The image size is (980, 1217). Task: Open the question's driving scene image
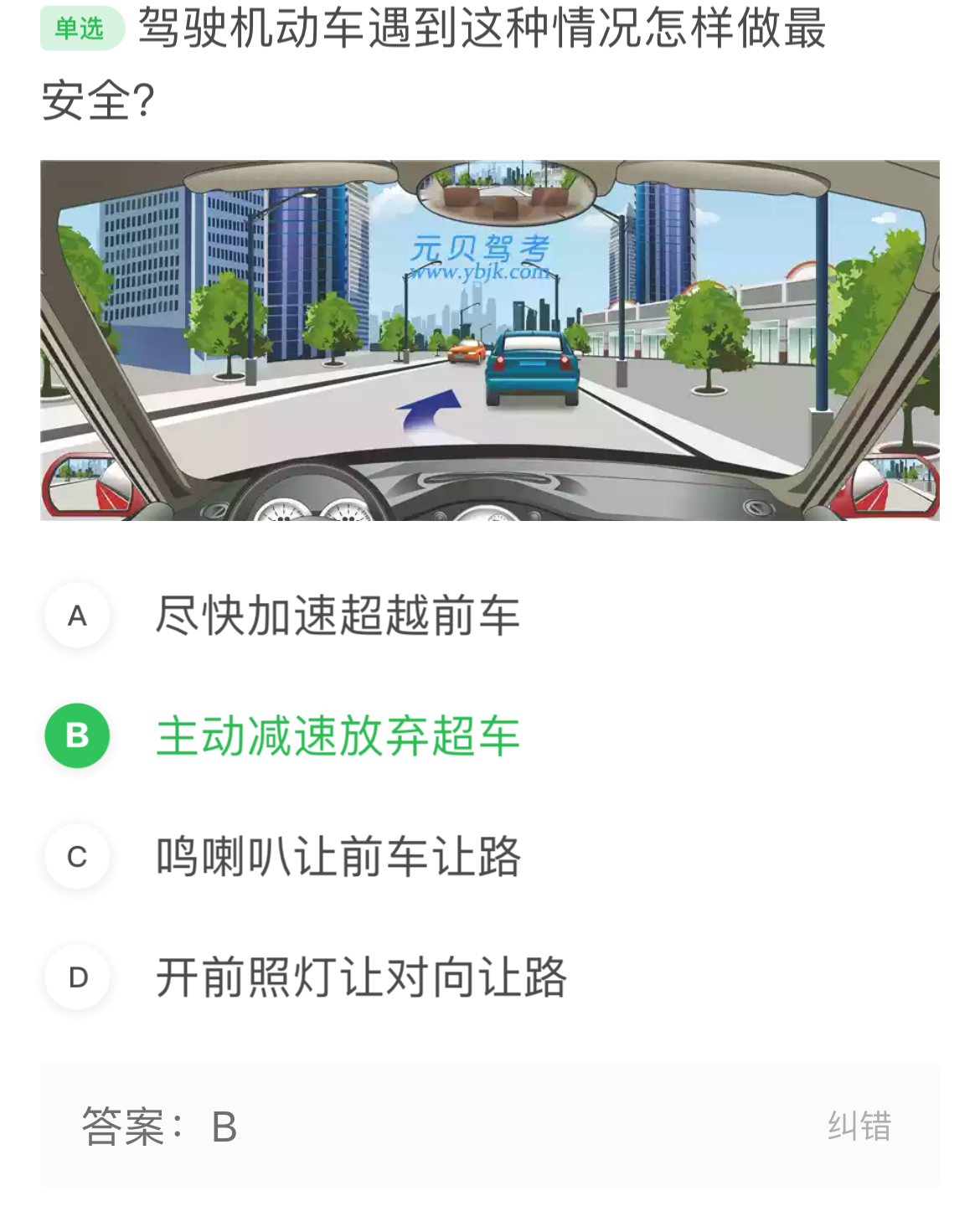pyautogui.click(x=490, y=341)
